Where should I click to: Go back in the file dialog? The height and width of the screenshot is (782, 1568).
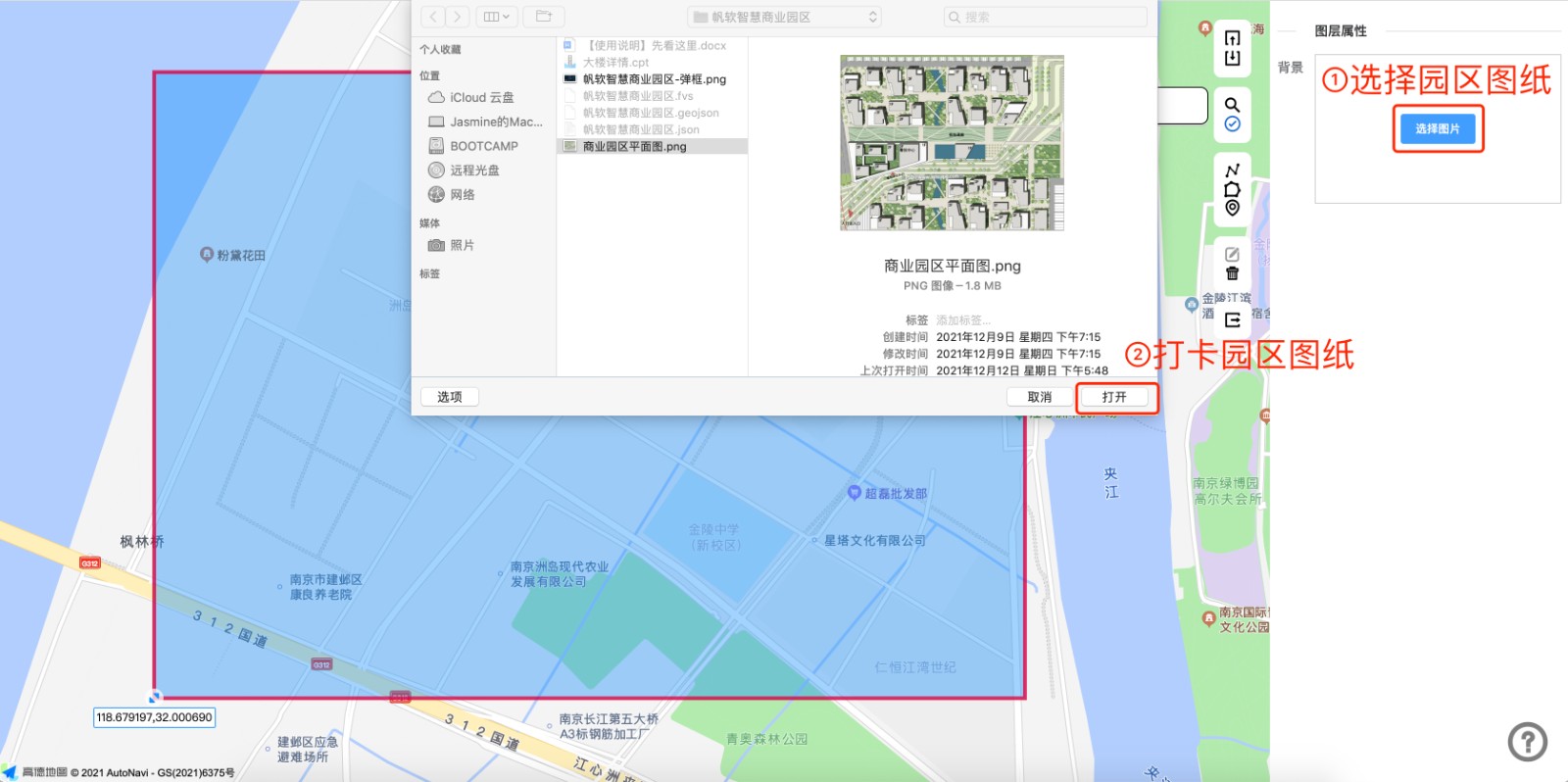[x=433, y=17]
